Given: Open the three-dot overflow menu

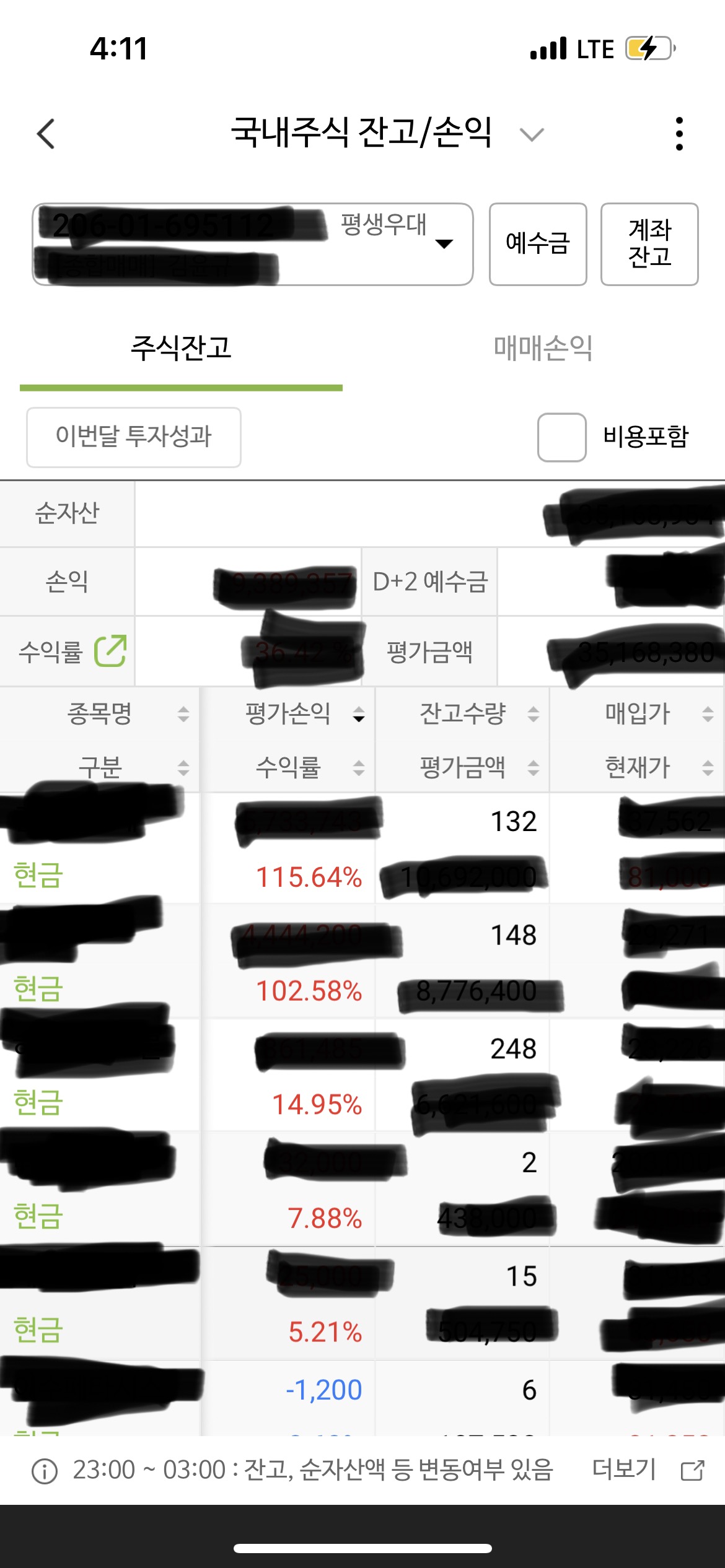Looking at the screenshot, I should 679,134.
